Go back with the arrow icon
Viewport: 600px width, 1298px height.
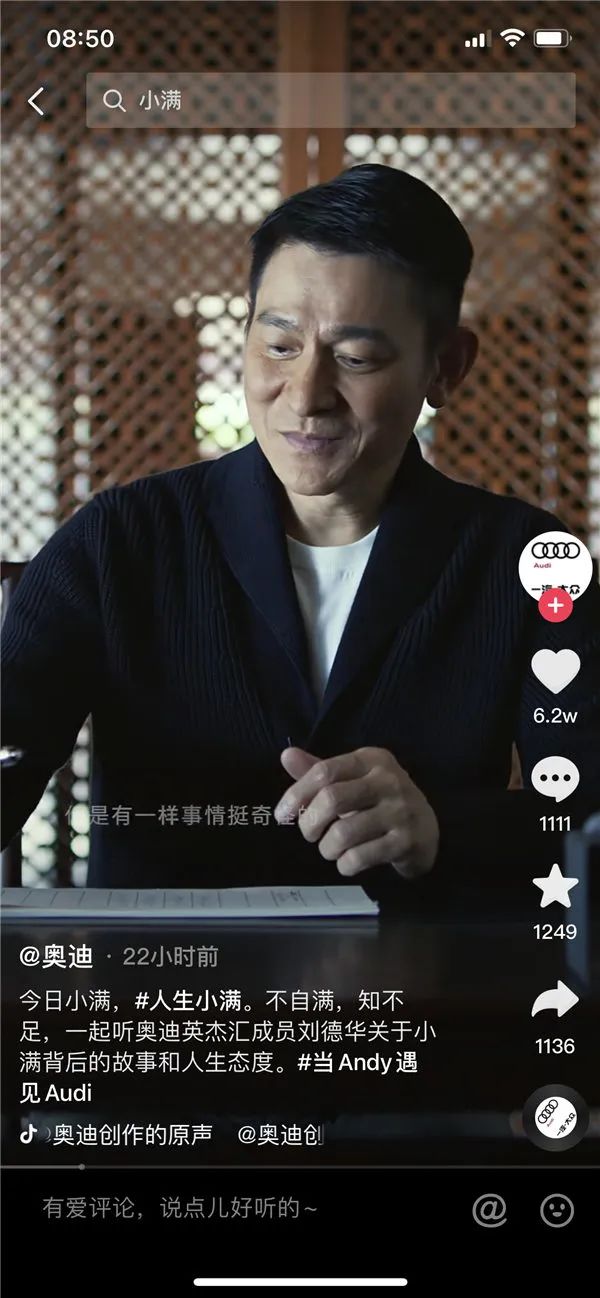click(x=37, y=100)
